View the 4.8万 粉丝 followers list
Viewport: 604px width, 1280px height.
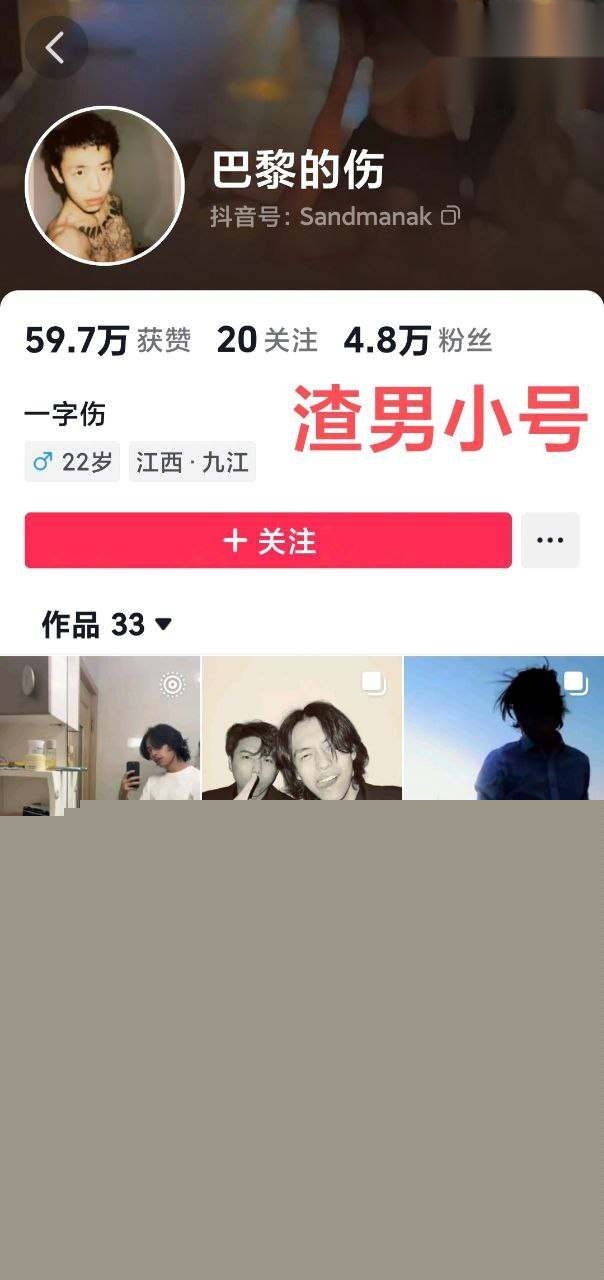pos(417,341)
